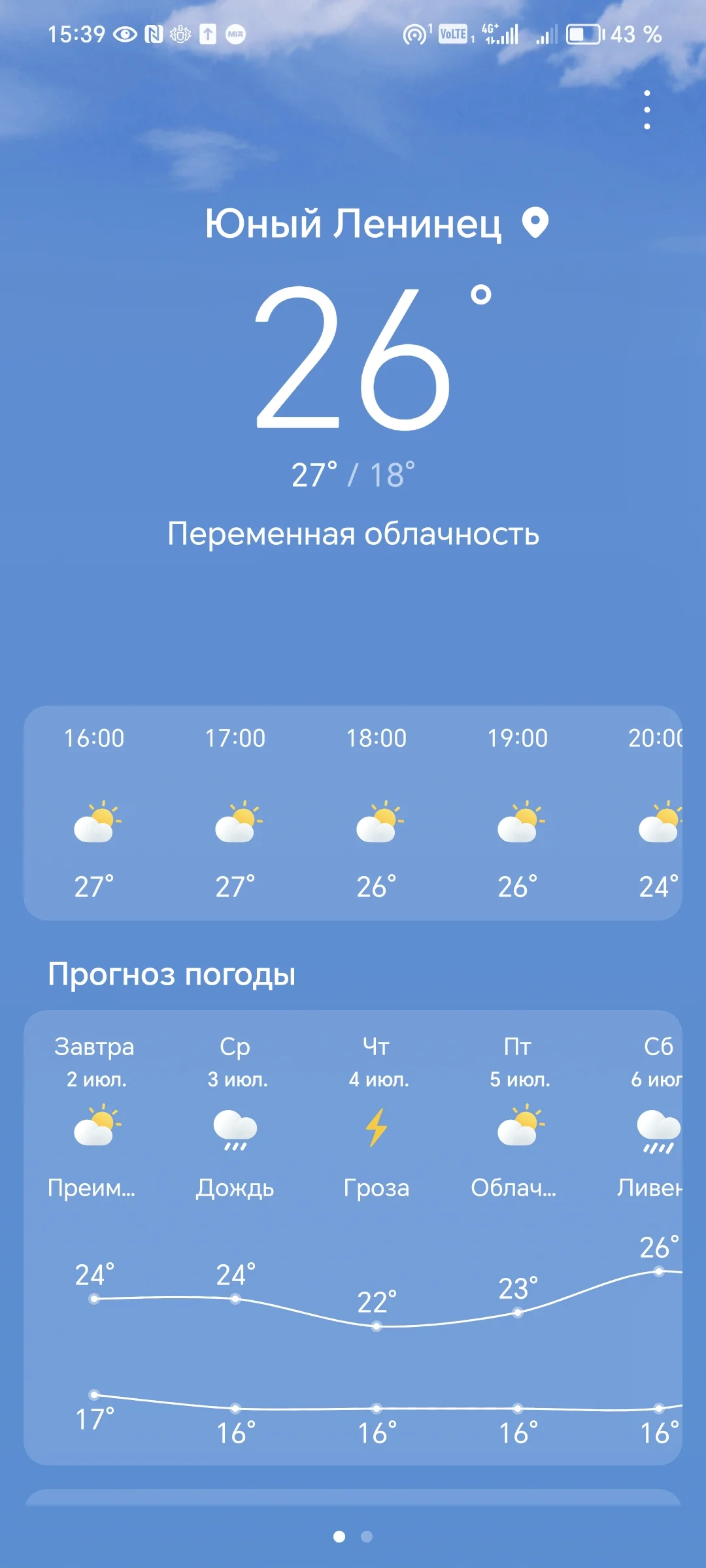Tap the location pin next to Юный Ленинец
706x1568 pixels.
(x=535, y=225)
